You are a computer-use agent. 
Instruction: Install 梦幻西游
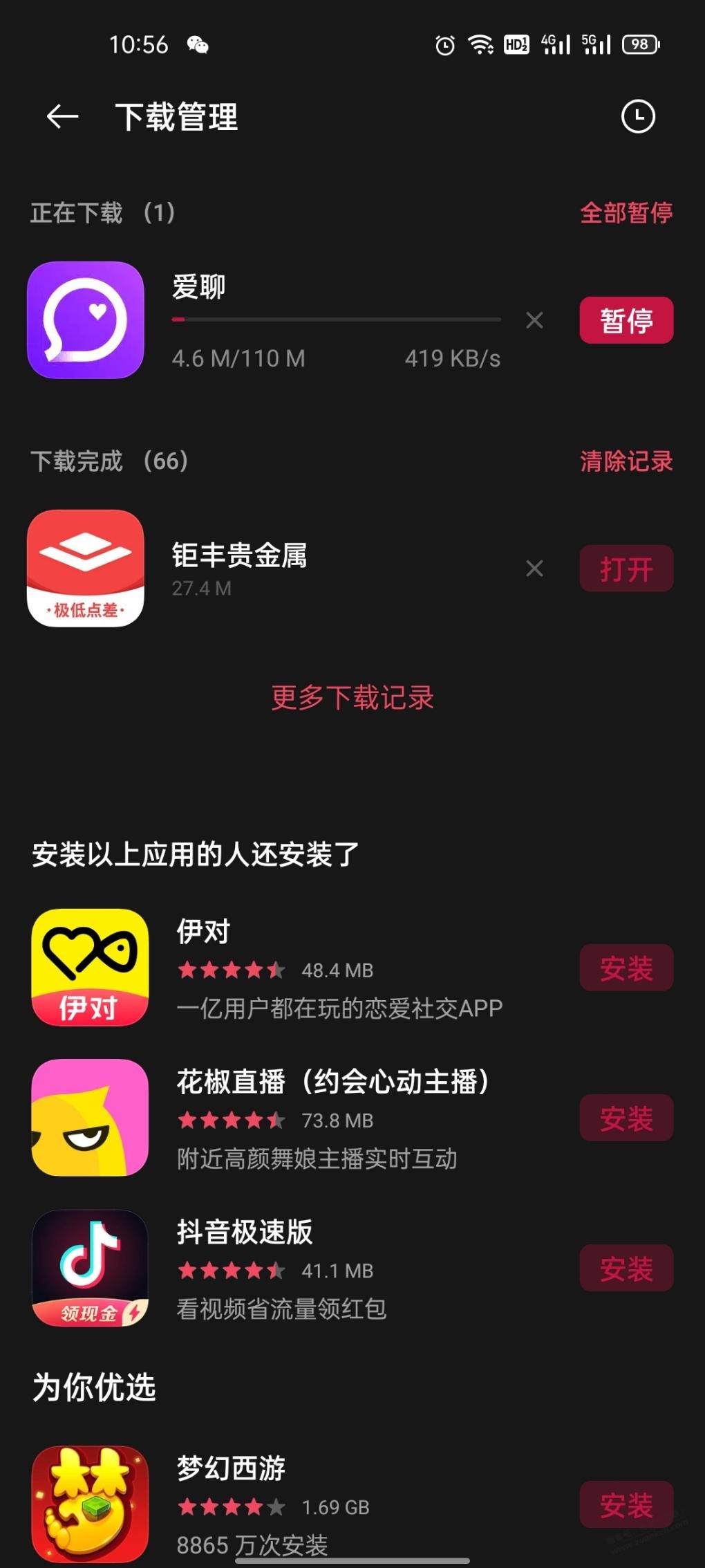pos(626,1504)
